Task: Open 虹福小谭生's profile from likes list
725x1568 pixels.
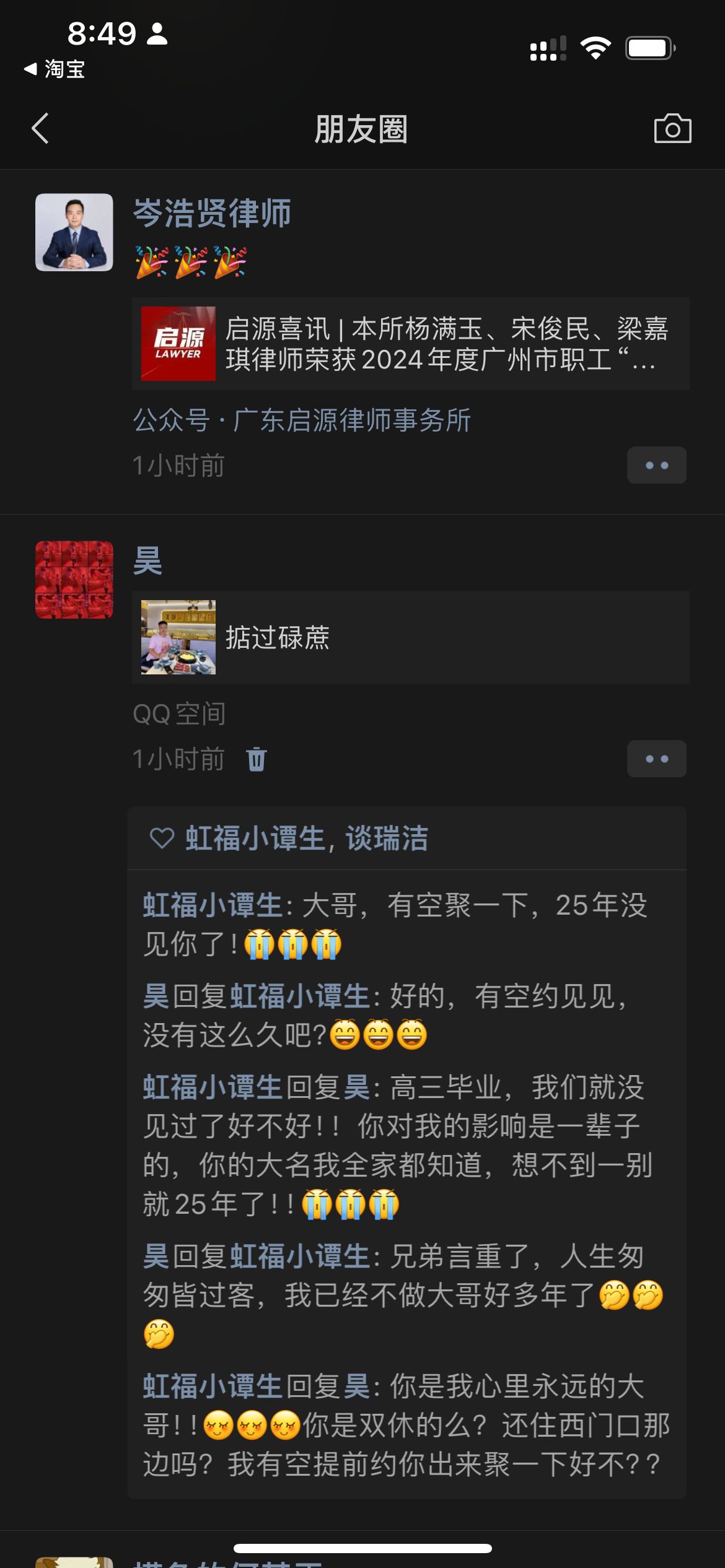Action: [x=255, y=838]
